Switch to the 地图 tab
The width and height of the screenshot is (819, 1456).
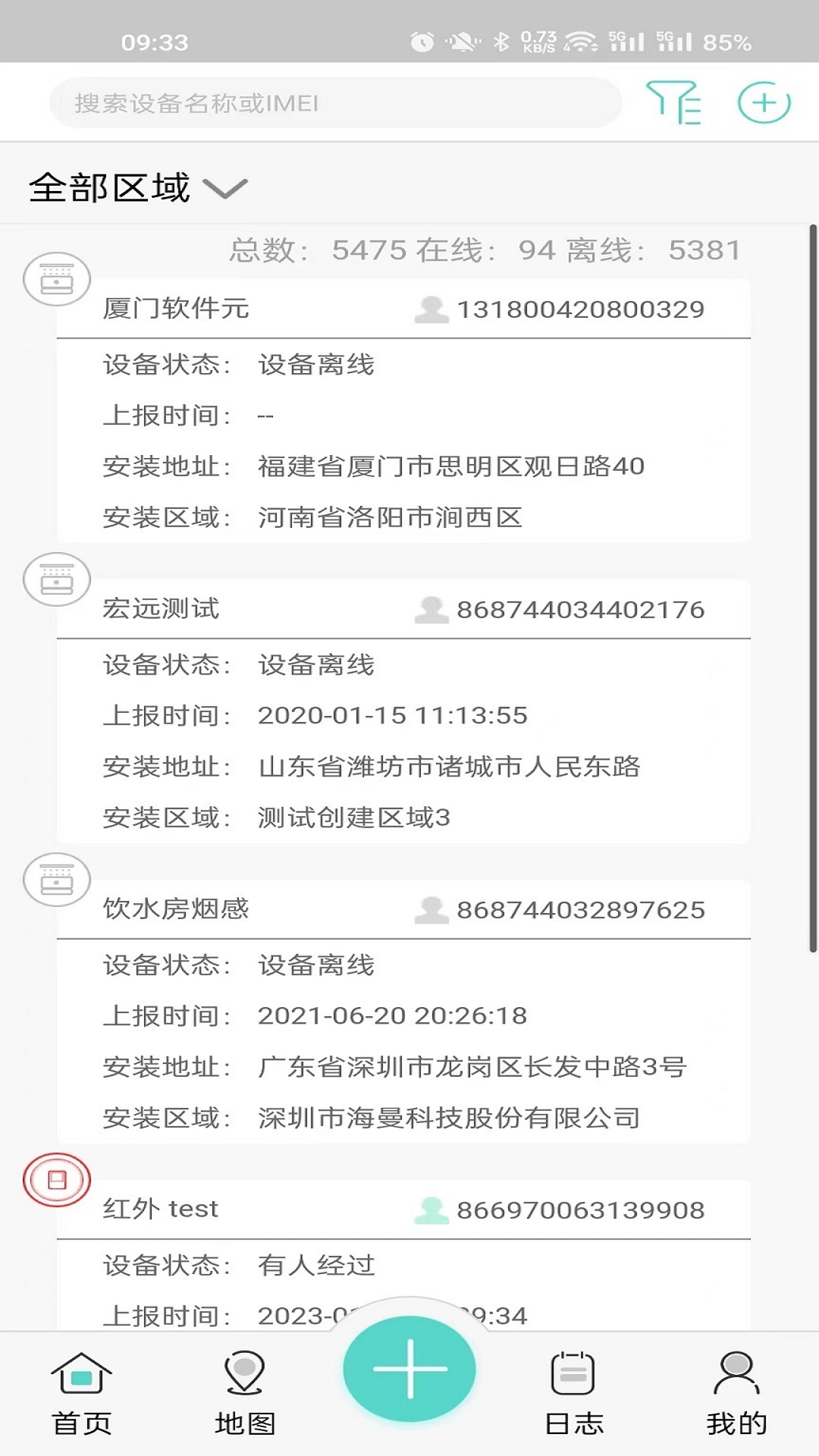245,1395
